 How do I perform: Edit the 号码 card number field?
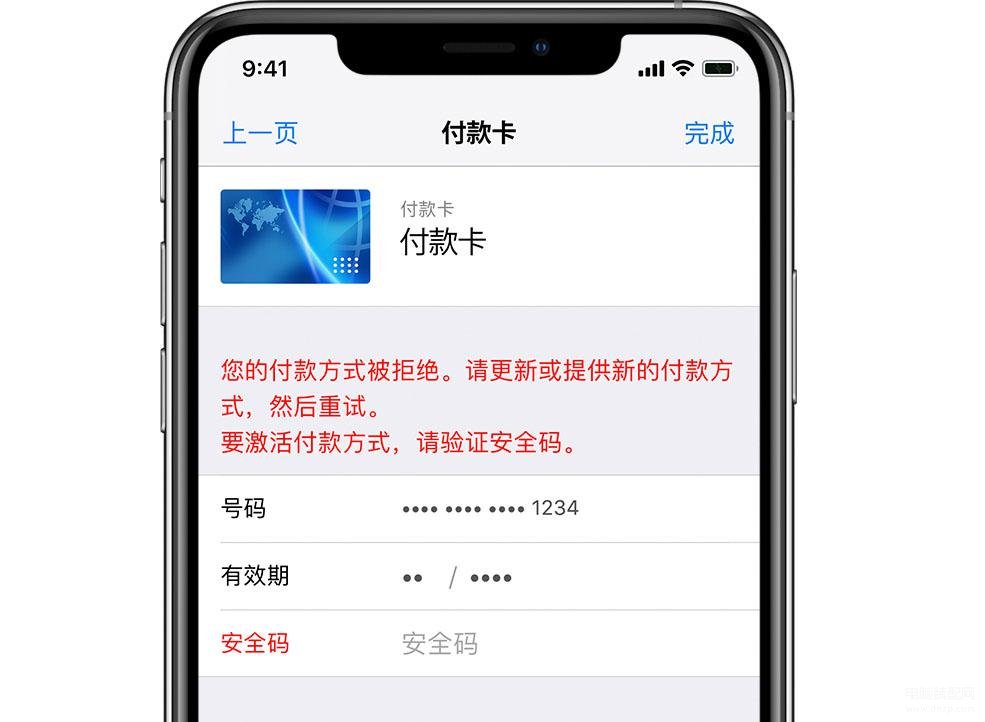[x=490, y=508]
